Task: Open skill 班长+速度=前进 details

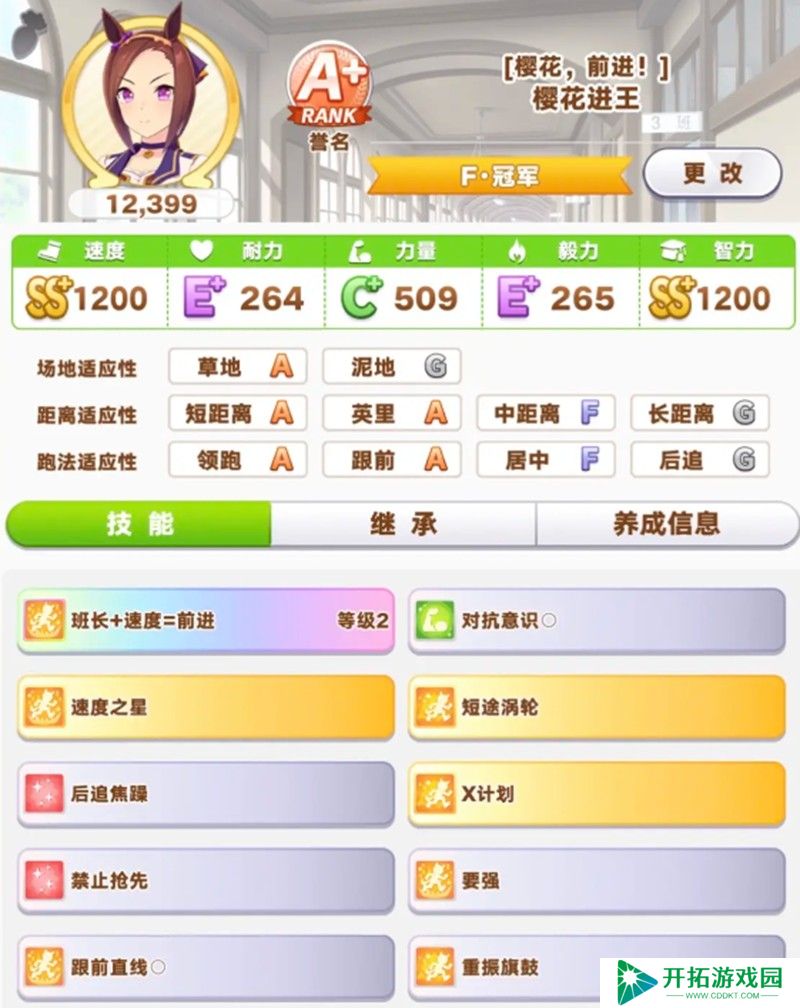Action: [x=206, y=621]
